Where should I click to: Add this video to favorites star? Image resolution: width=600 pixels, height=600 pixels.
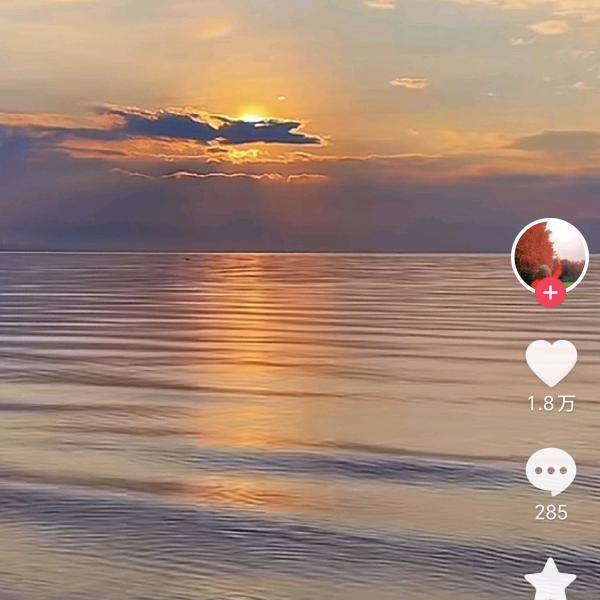pos(550,580)
